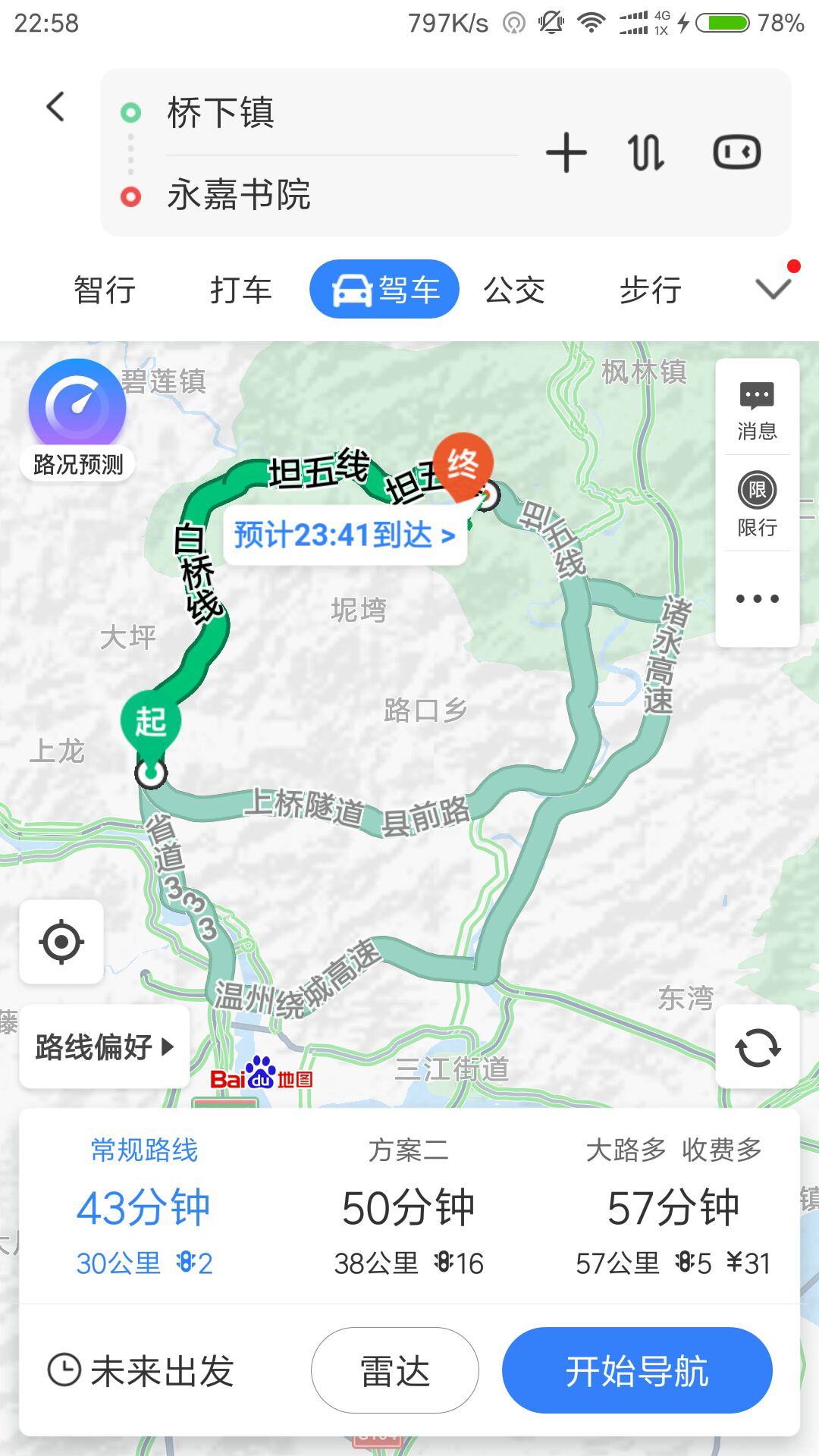Refresh the route results
Image resolution: width=819 pixels, height=1456 pixels.
[x=758, y=1047]
